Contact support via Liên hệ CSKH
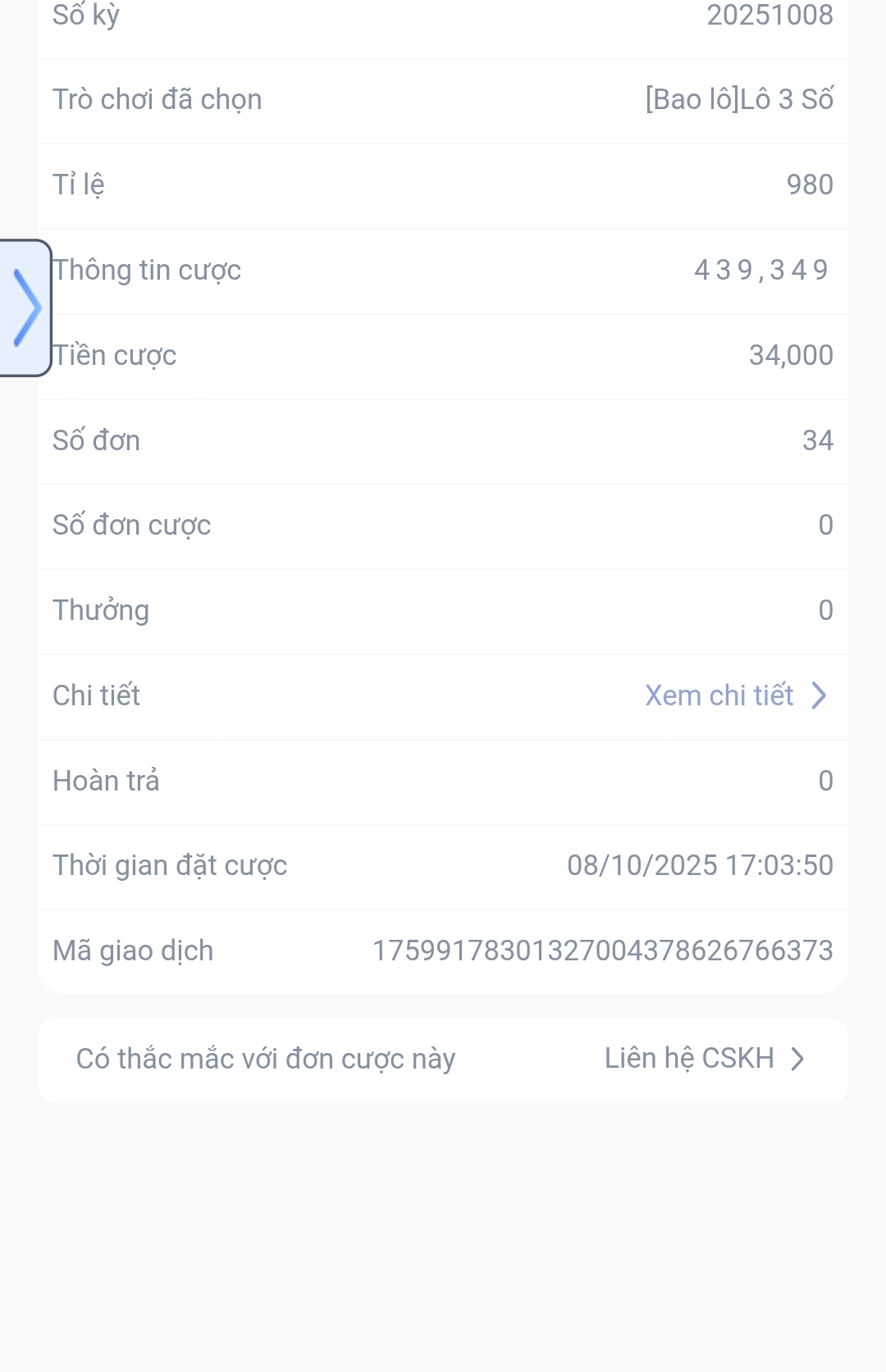The height and width of the screenshot is (1372, 886). click(704, 1059)
